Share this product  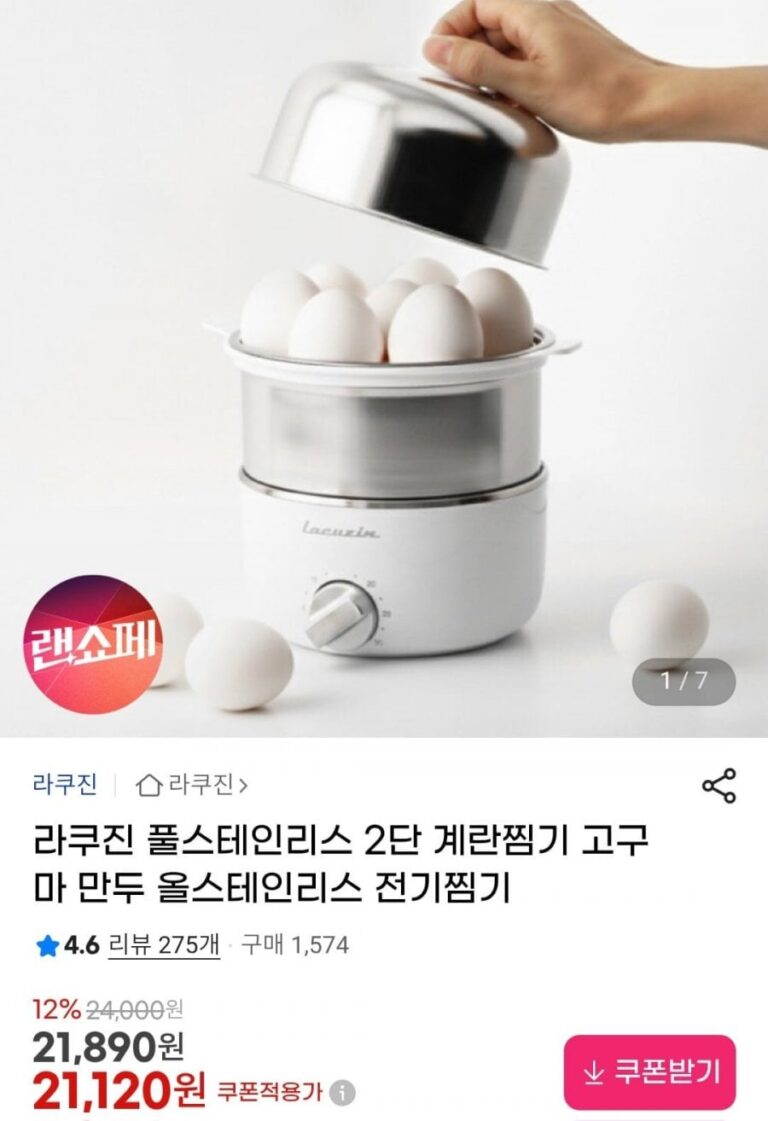pos(719,786)
